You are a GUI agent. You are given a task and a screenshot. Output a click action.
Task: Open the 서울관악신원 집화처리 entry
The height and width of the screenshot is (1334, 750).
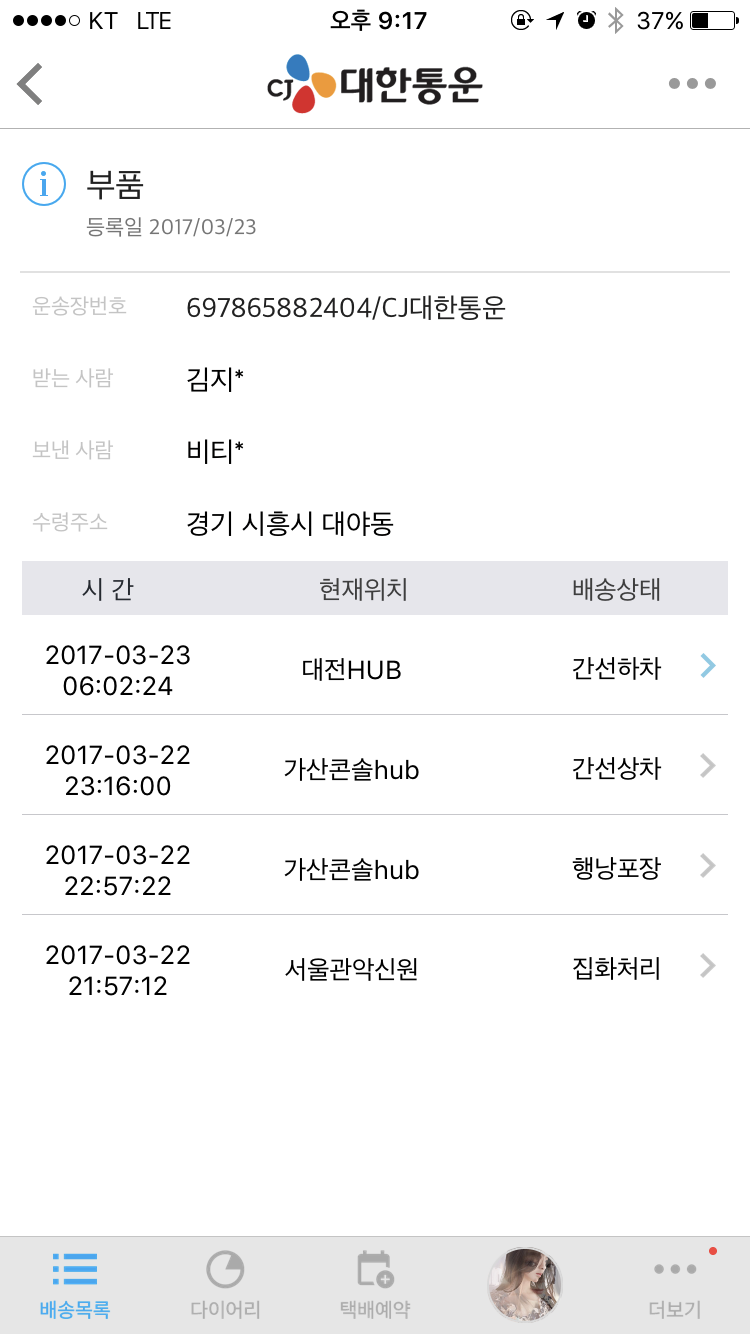375,967
